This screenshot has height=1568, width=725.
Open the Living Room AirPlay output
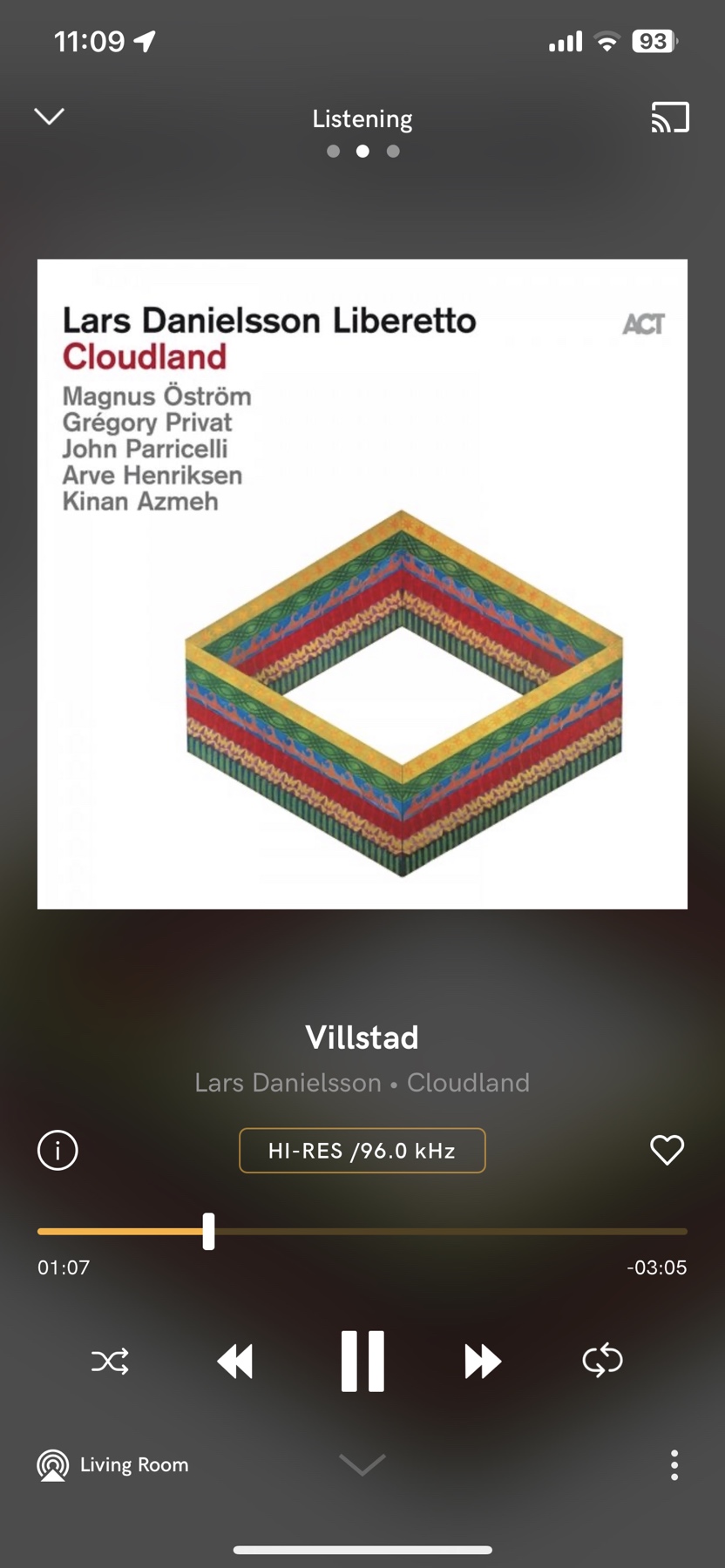click(x=113, y=1465)
